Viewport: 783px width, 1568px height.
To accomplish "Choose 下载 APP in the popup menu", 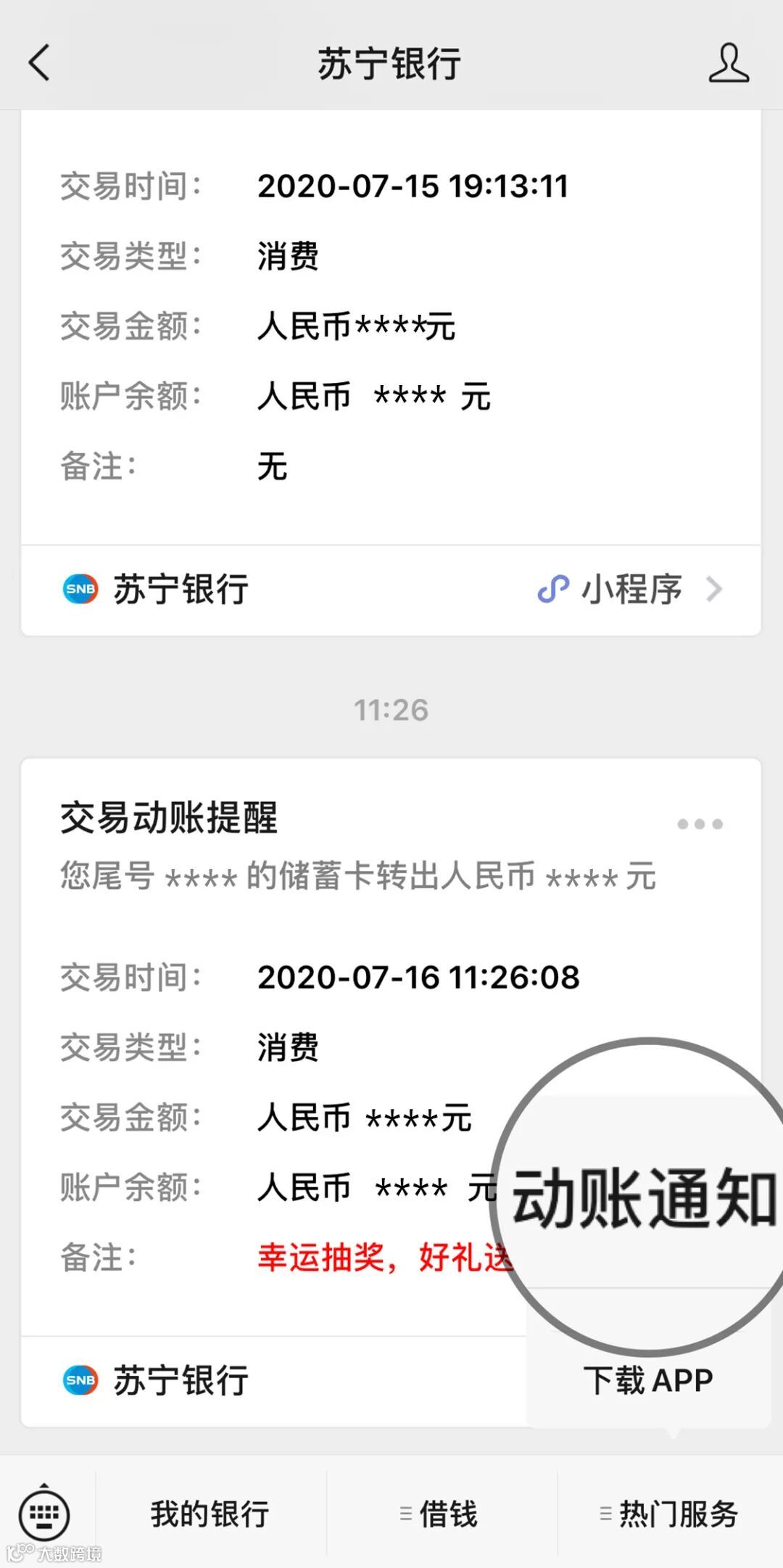I will [648, 1379].
